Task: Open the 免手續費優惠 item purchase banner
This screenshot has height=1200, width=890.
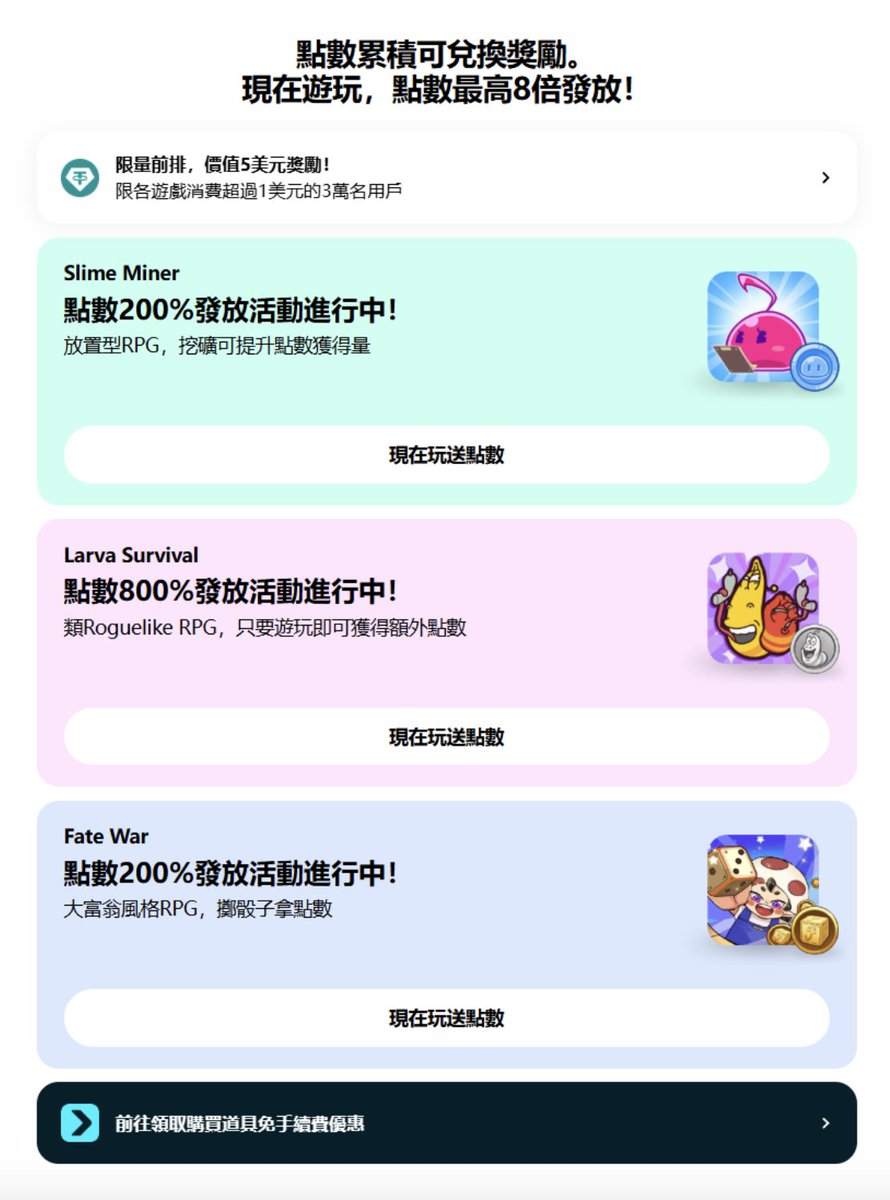Action: [446, 1123]
